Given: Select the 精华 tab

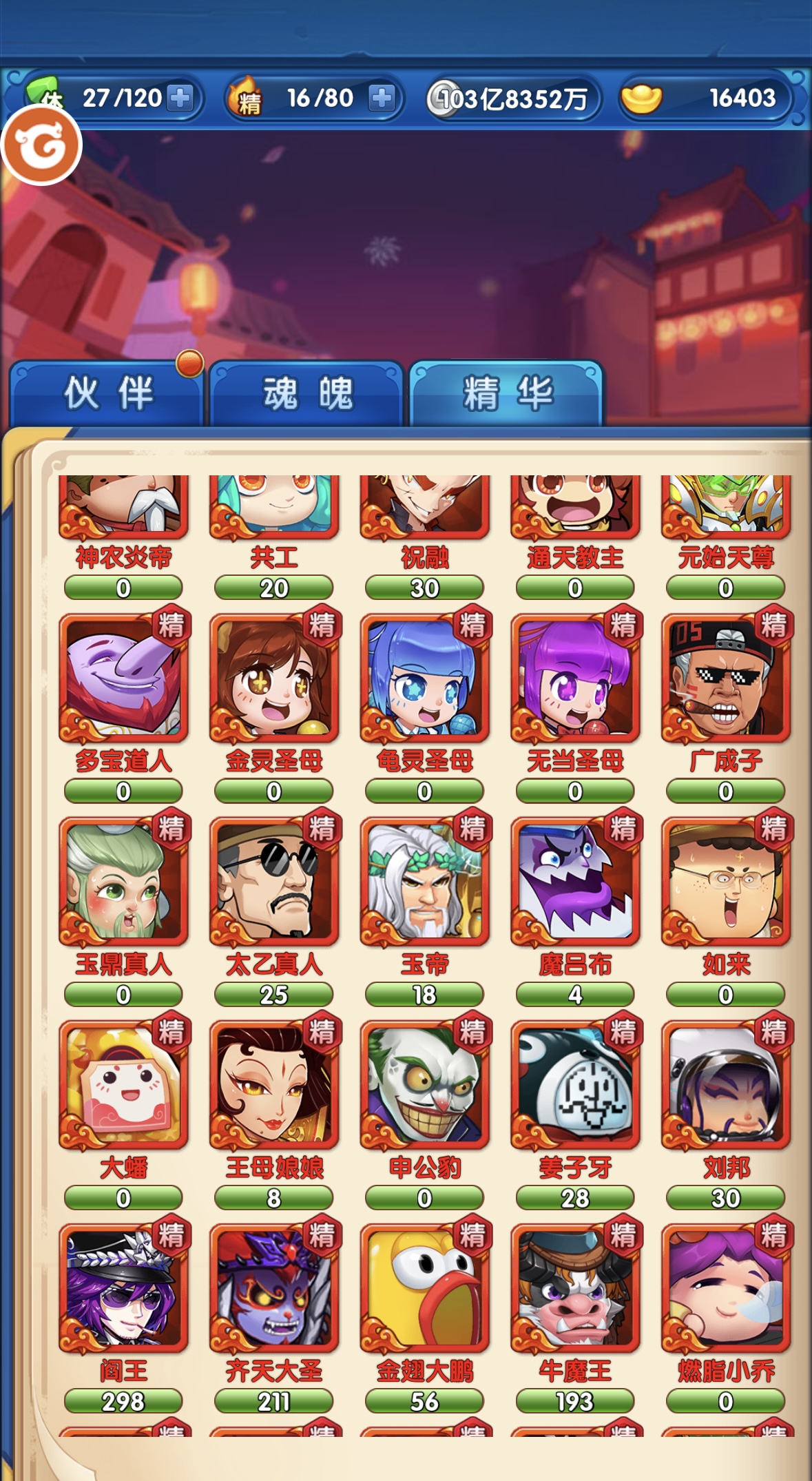Looking at the screenshot, I should pos(507,393).
